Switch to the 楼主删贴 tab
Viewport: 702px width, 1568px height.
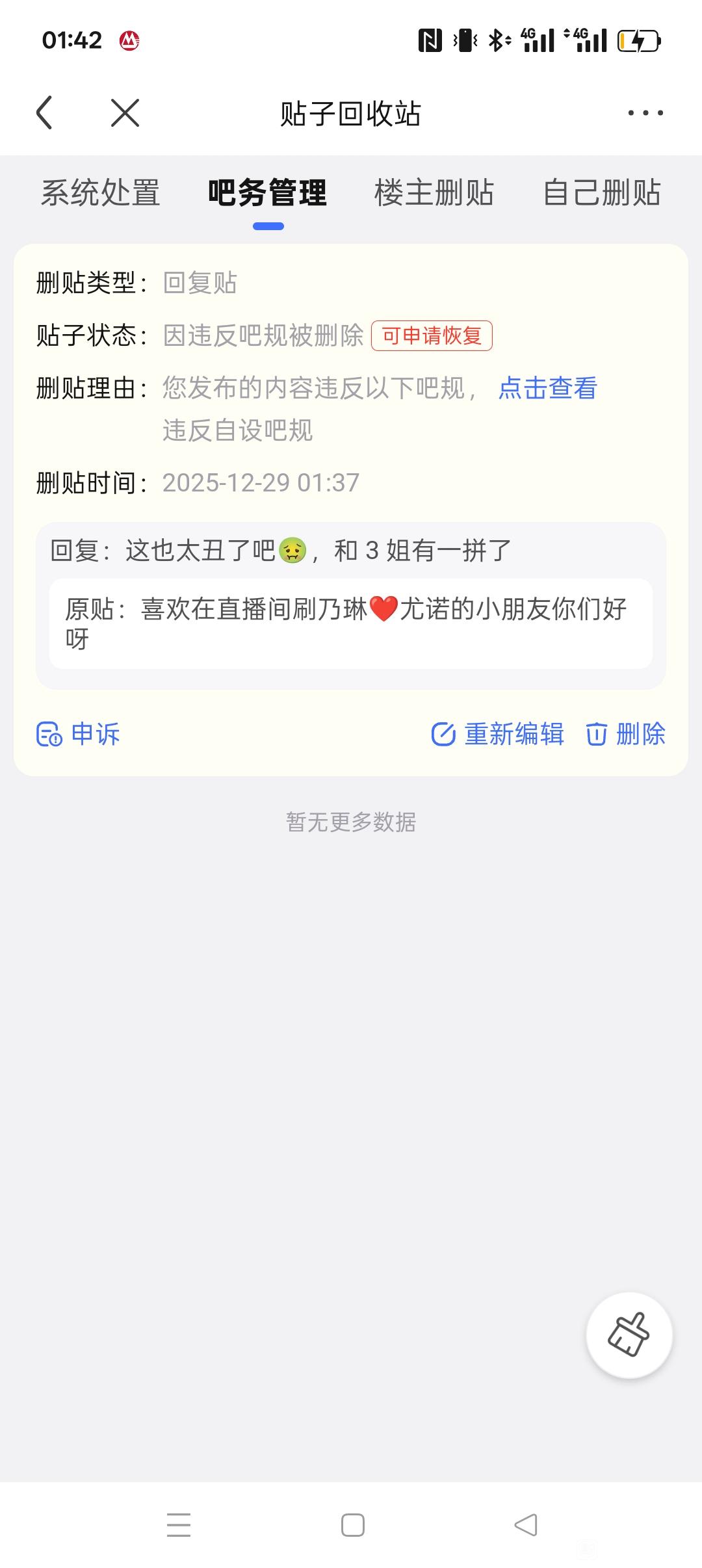pos(434,193)
